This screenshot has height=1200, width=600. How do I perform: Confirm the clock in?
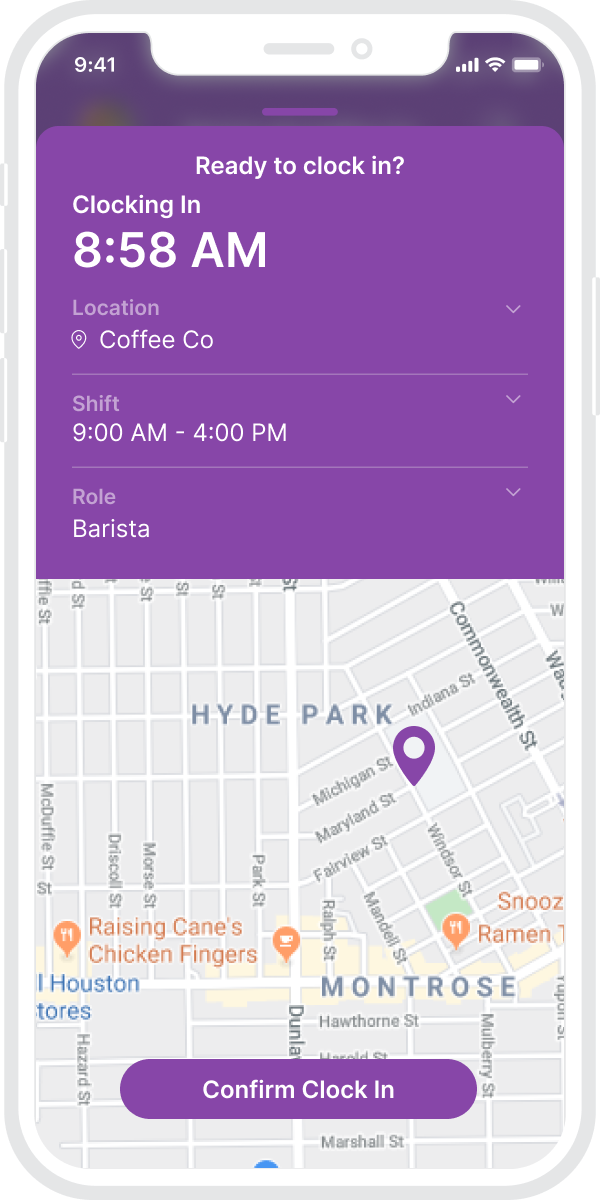coord(298,1089)
